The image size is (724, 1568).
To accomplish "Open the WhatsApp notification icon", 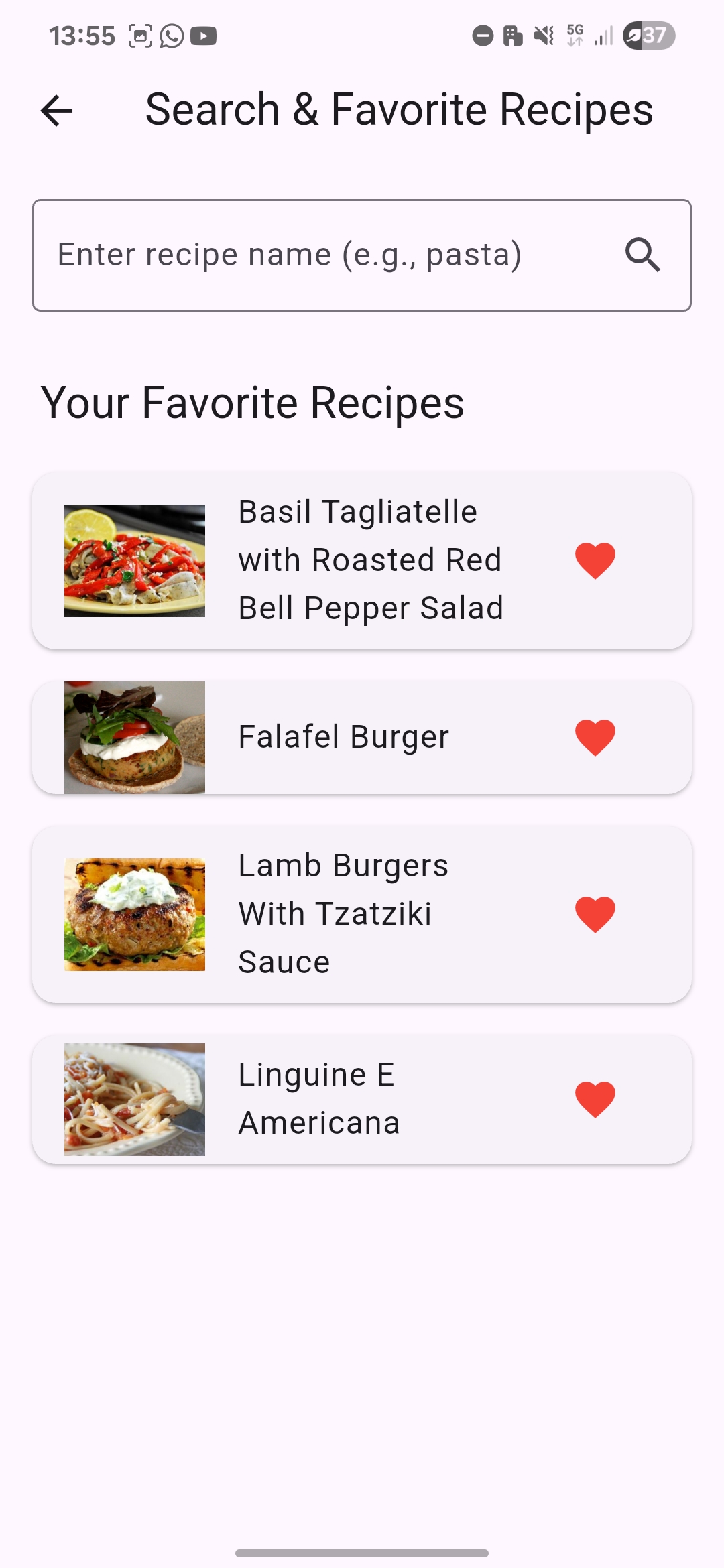I will [x=171, y=35].
